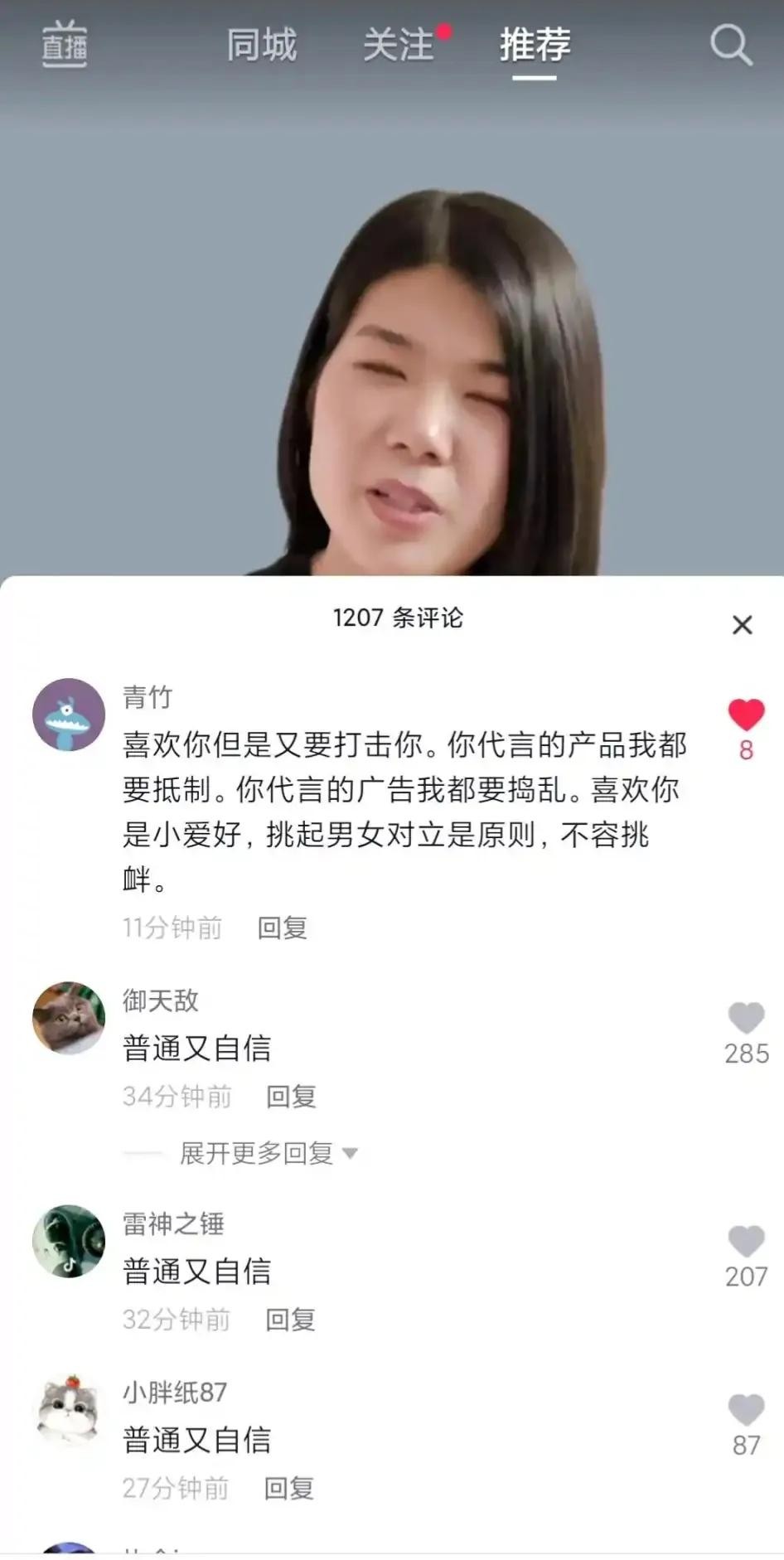Close the comments panel
The height and width of the screenshot is (1560, 784).
[742, 625]
